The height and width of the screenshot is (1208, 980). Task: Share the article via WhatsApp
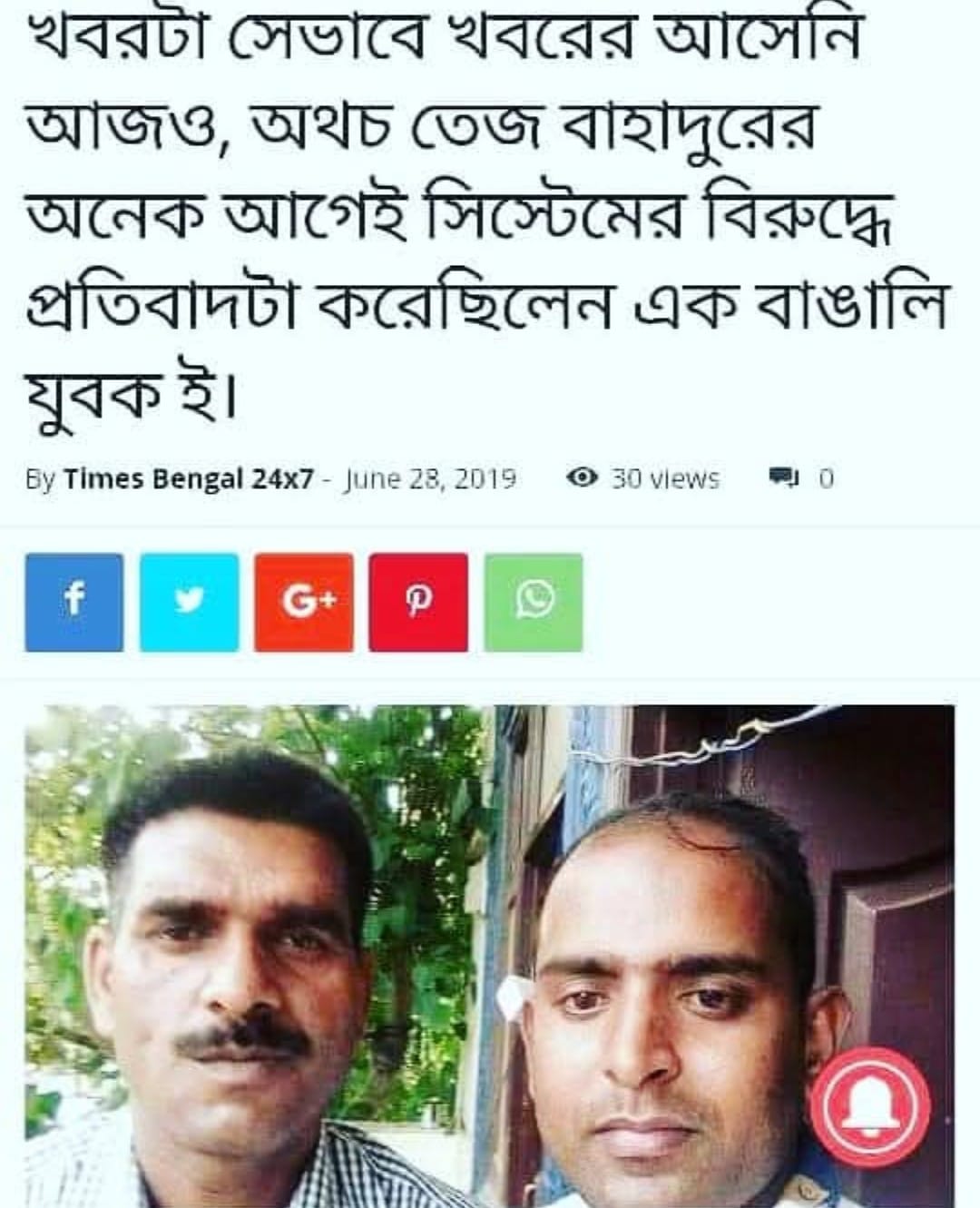pyautogui.click(x=534, y=602)
